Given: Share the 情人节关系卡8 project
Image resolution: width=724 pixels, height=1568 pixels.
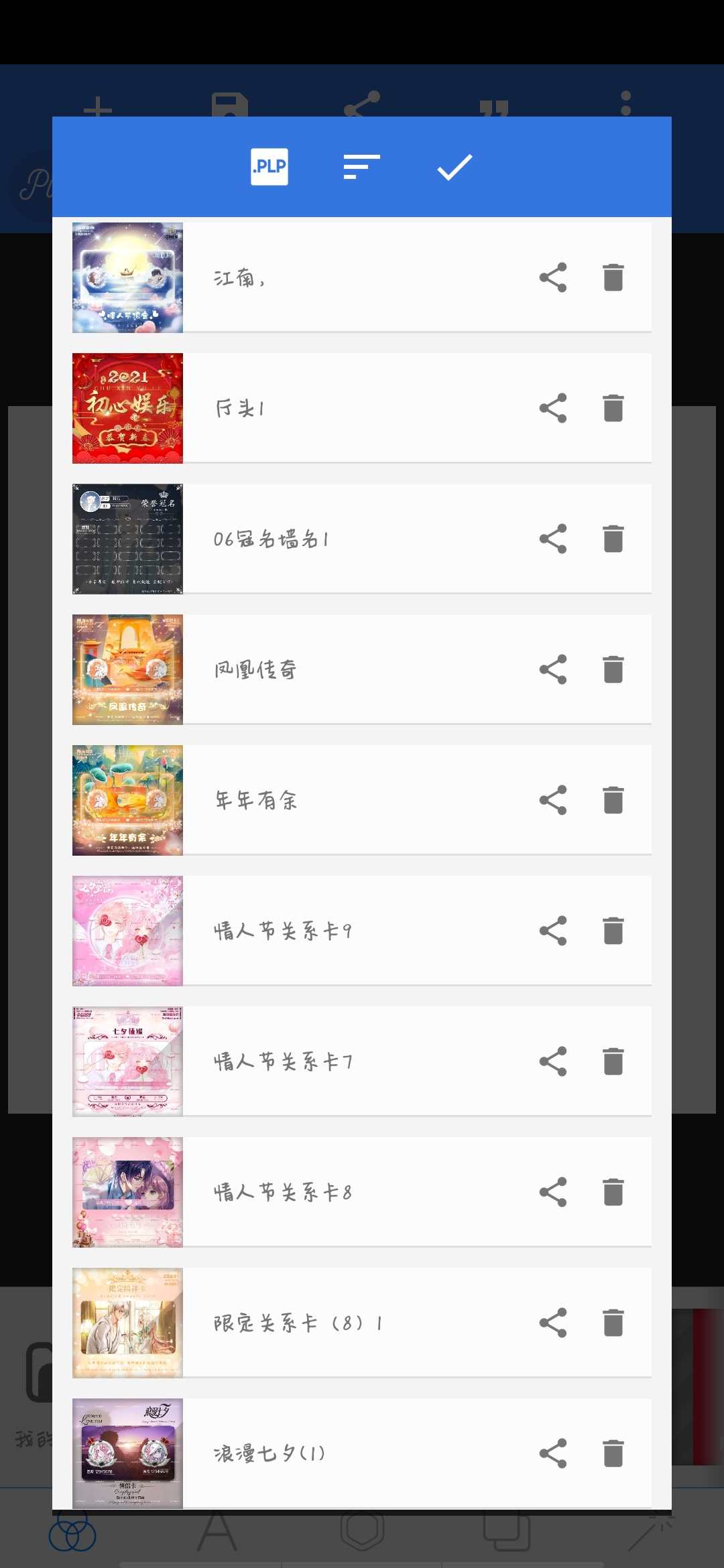Looking at the screenshot, I should (x=553, y=1192).
